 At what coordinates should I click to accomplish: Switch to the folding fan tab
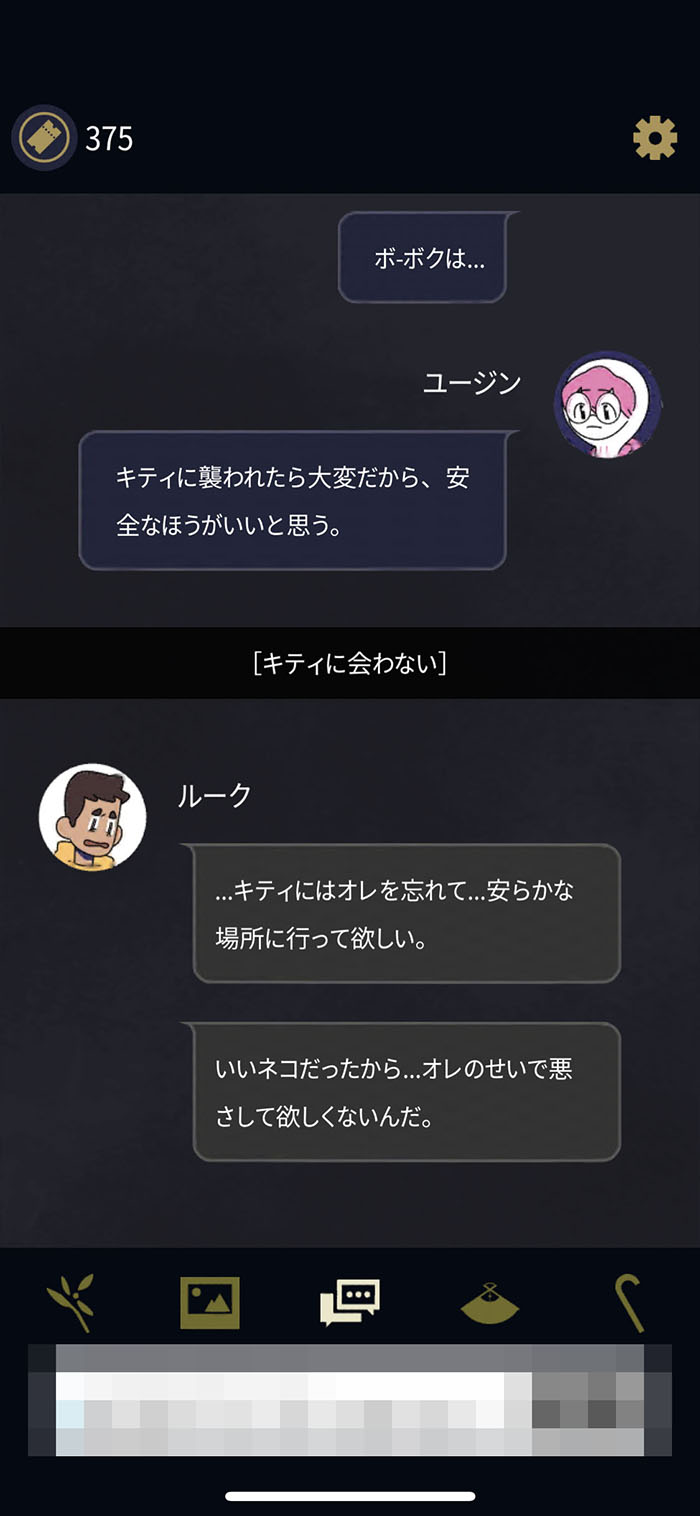(x=490, y=1304)
